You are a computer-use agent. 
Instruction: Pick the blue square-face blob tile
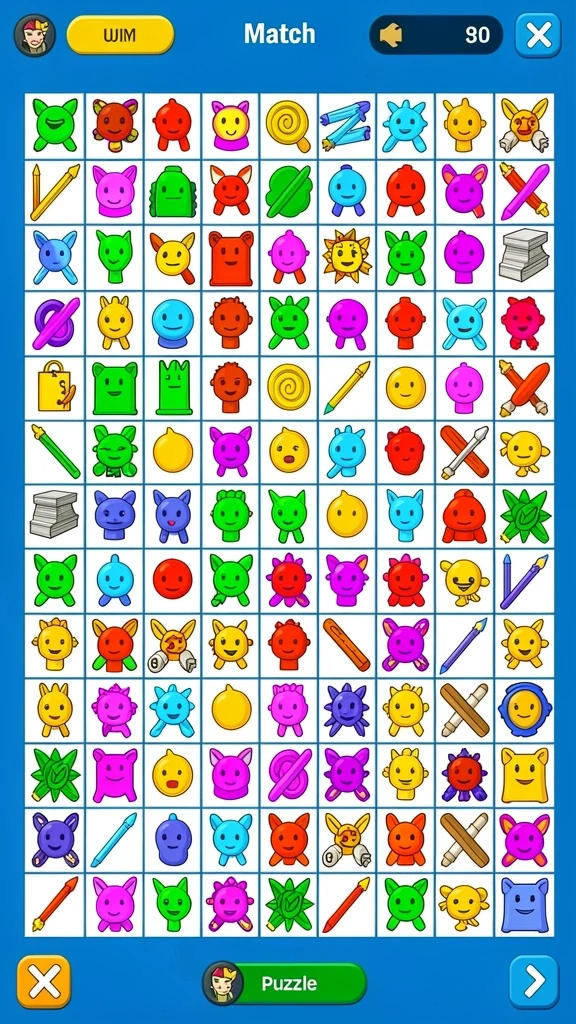pyautogui.click(x=525, y=904)
